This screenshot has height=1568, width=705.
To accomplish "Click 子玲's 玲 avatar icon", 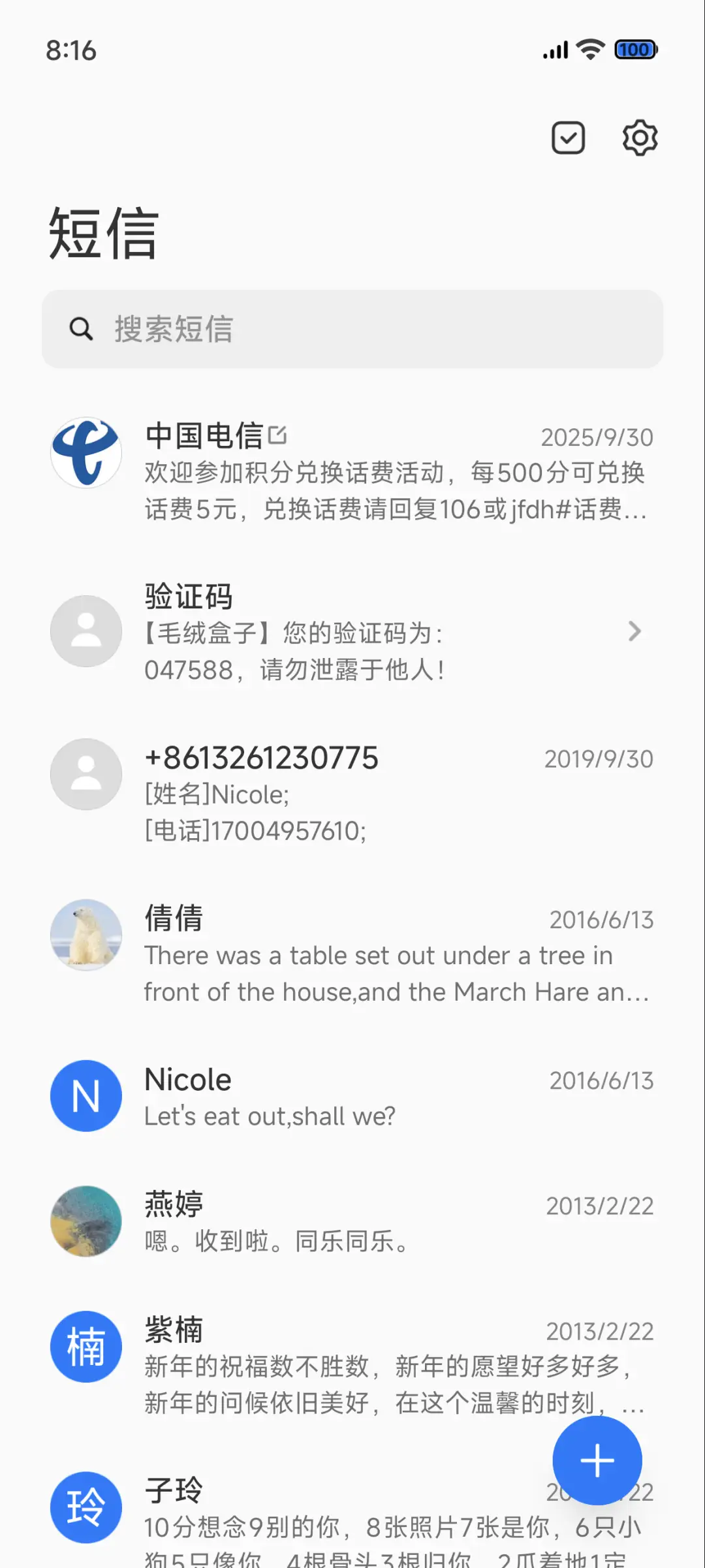I will (x=86, y=1507).
